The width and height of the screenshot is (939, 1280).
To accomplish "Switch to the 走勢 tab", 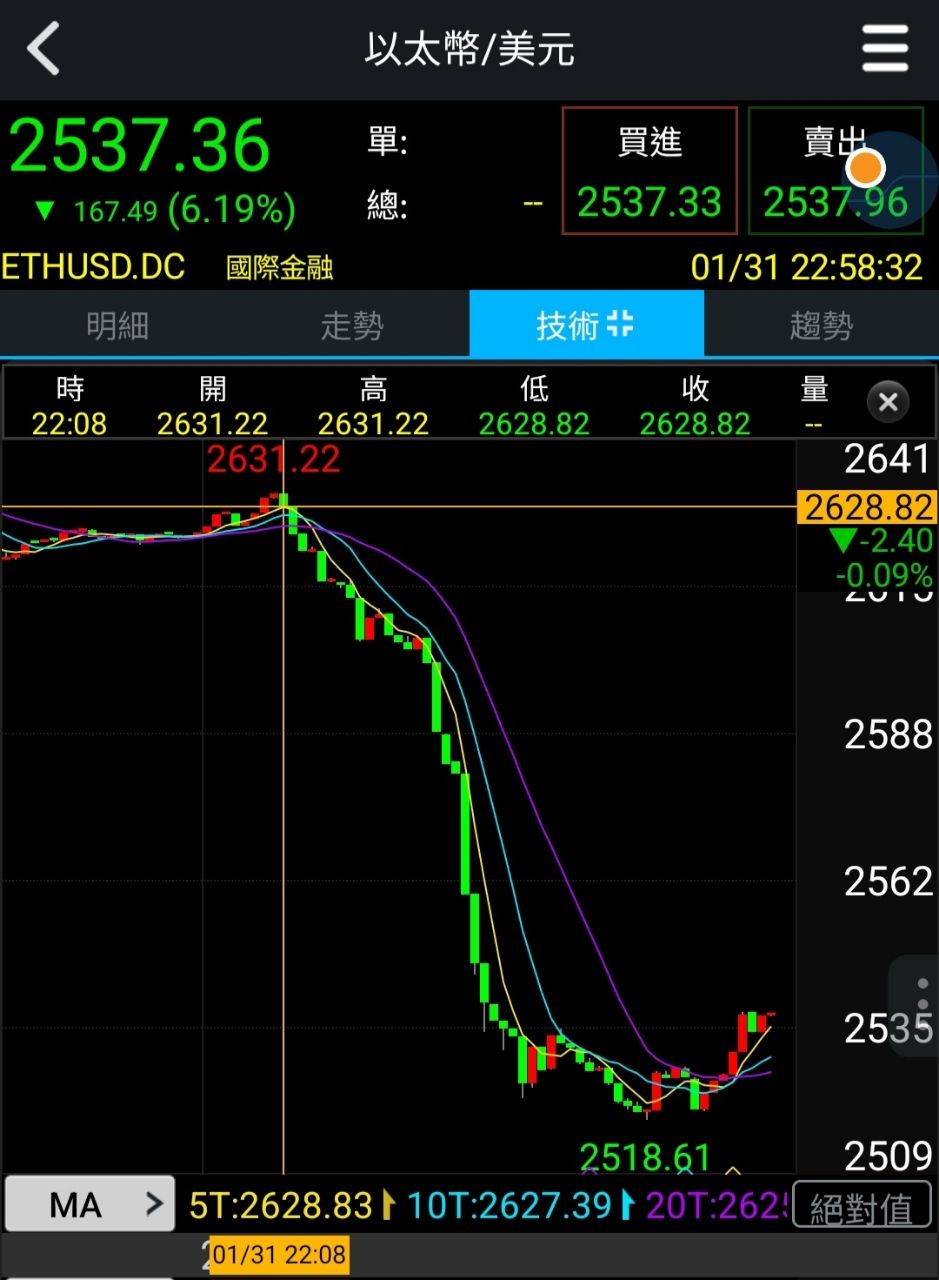I will click(352, 325).
